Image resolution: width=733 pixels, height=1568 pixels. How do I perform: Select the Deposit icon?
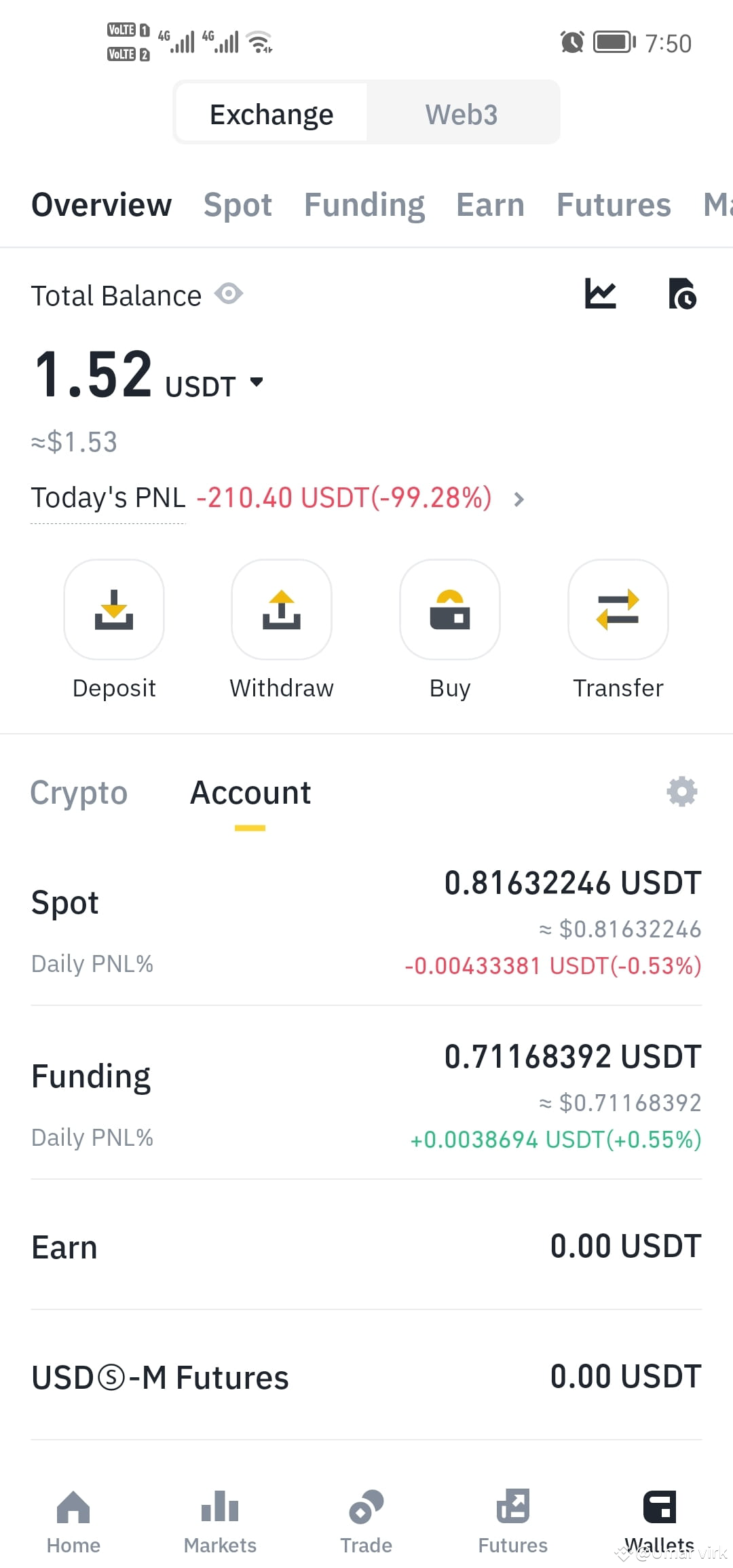113,610
